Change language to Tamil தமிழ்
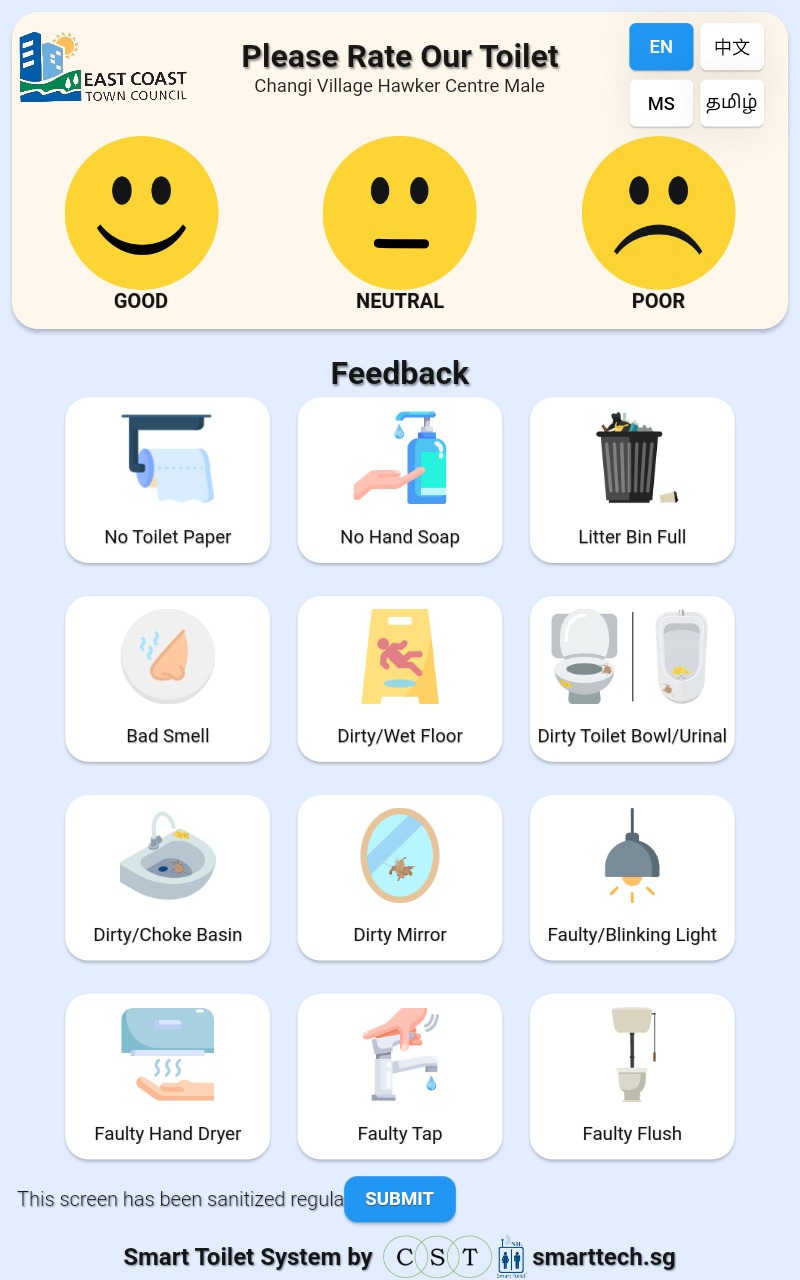Viewport: 800px width, 1280px height. tap(732, 104)
